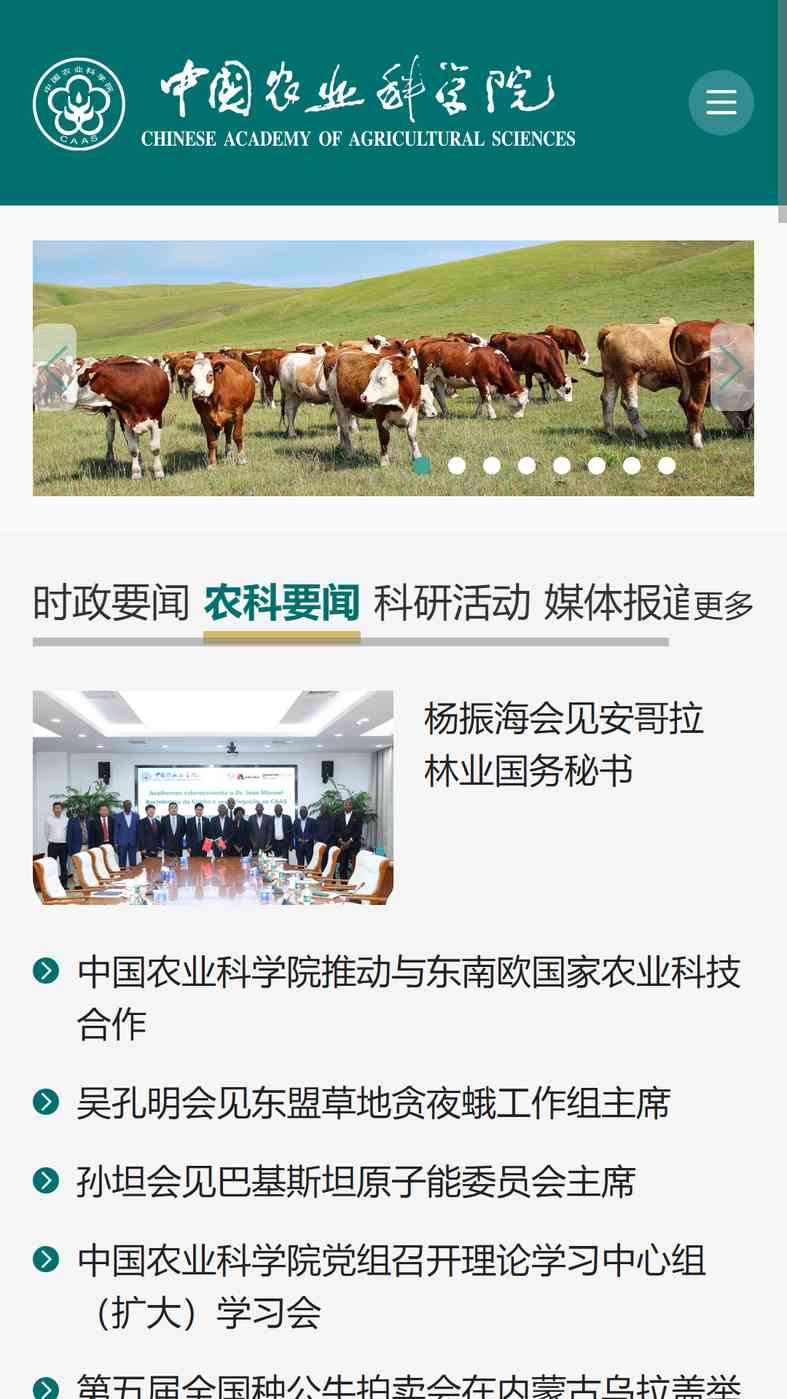The width and height of the screenshot is (787, 1399).
Task: Show the previous carousel slide
Action: click(55, 367)
